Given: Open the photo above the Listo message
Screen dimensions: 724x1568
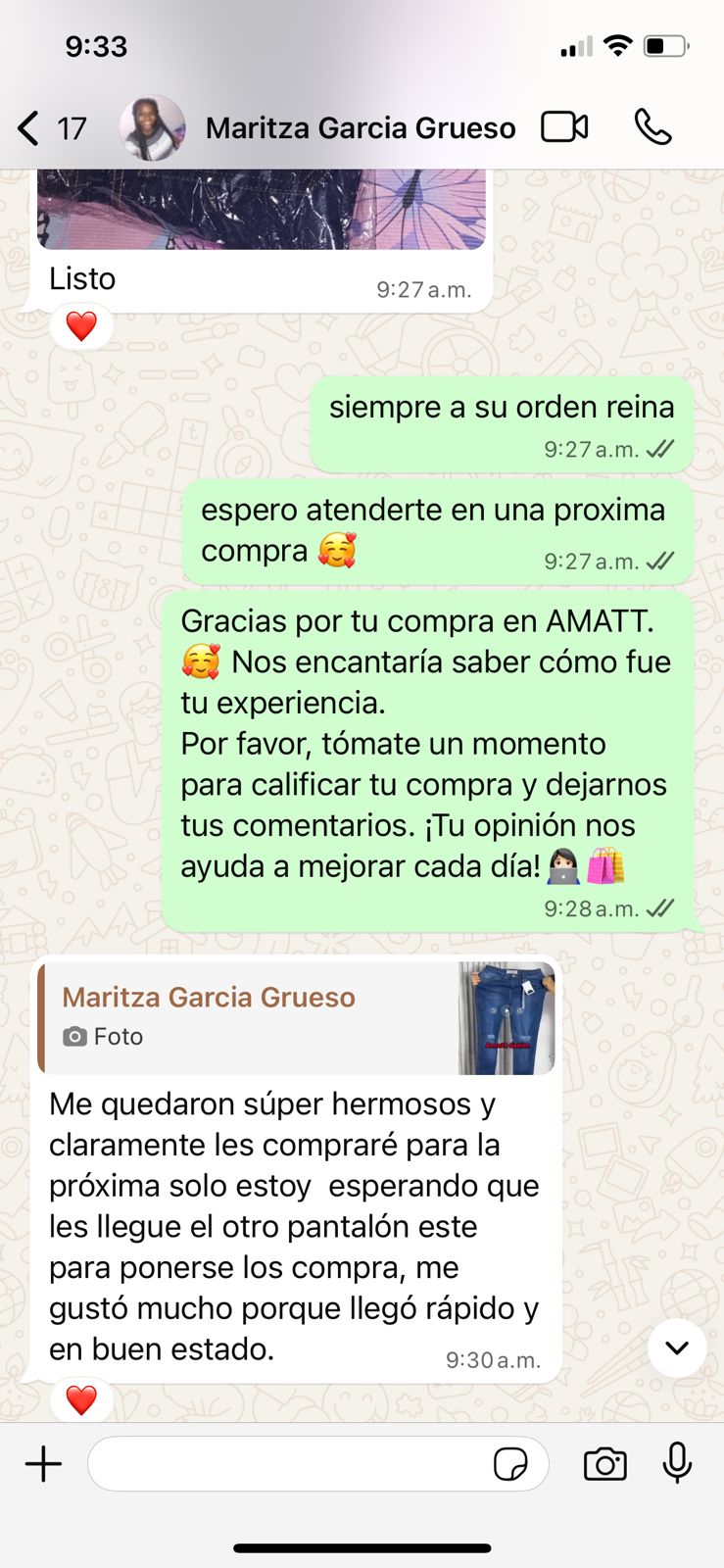Looking at the screenshot, I should click(262, 209).
